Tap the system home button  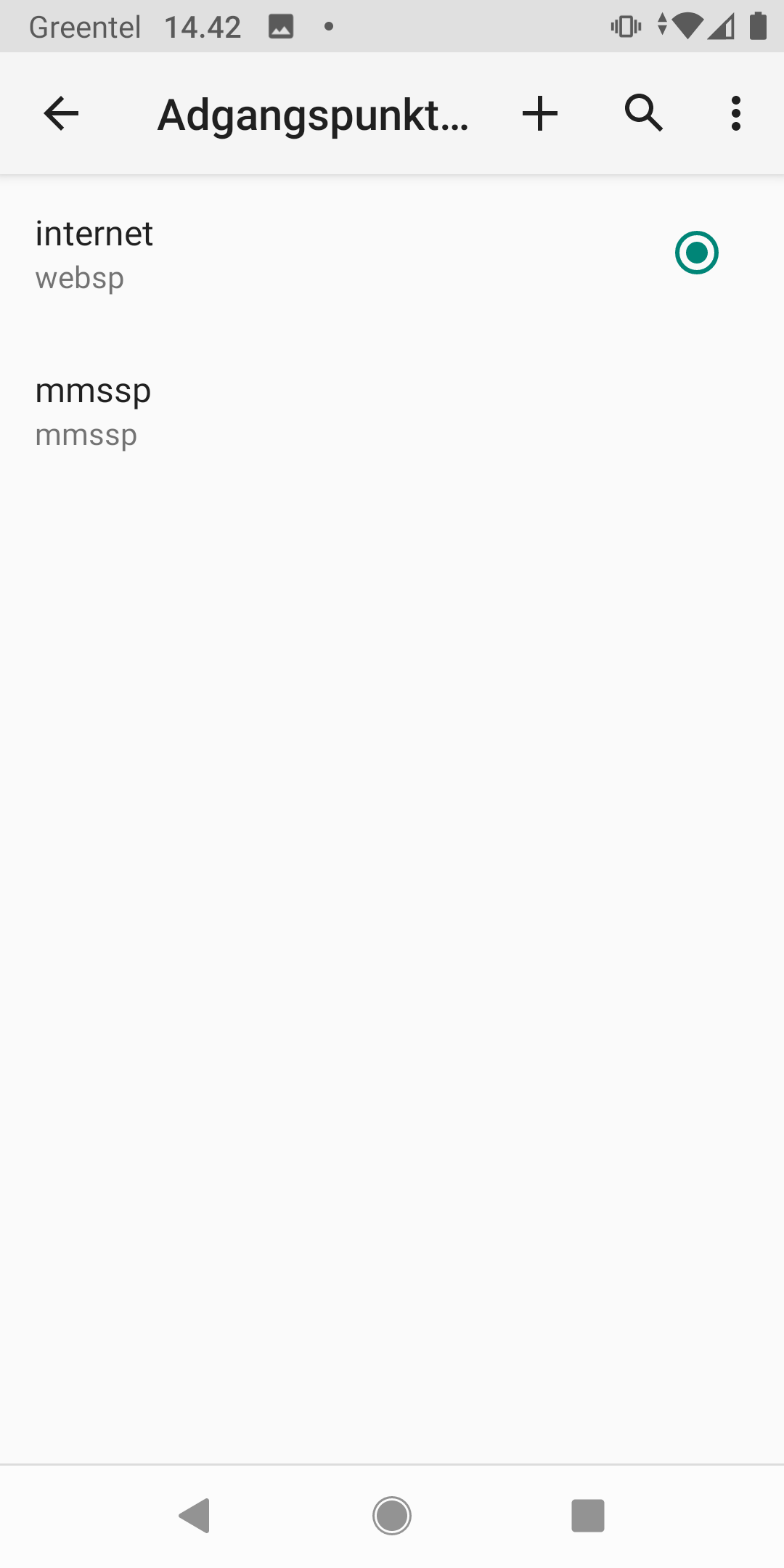click(392, 1516)
